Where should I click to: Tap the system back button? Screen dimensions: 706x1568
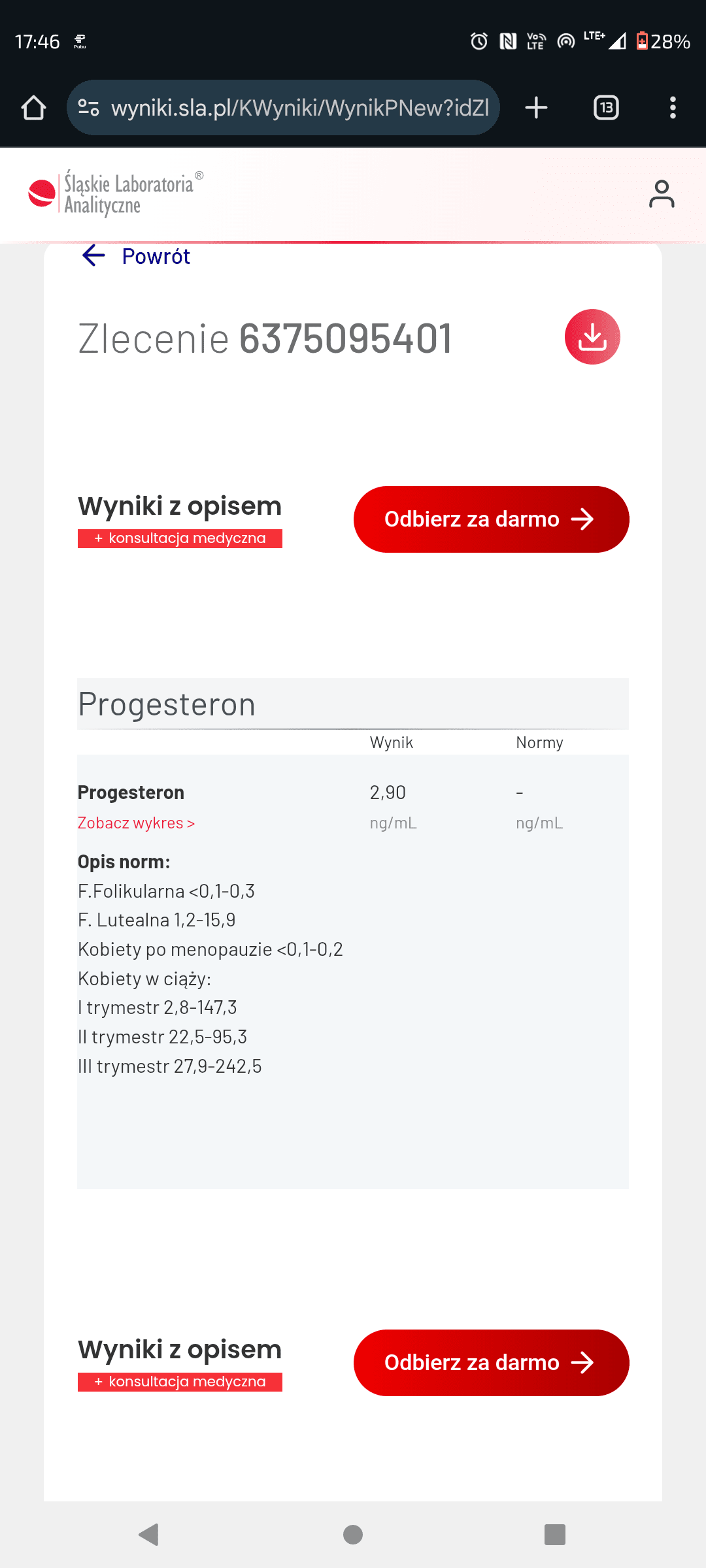click(149, 1534)
